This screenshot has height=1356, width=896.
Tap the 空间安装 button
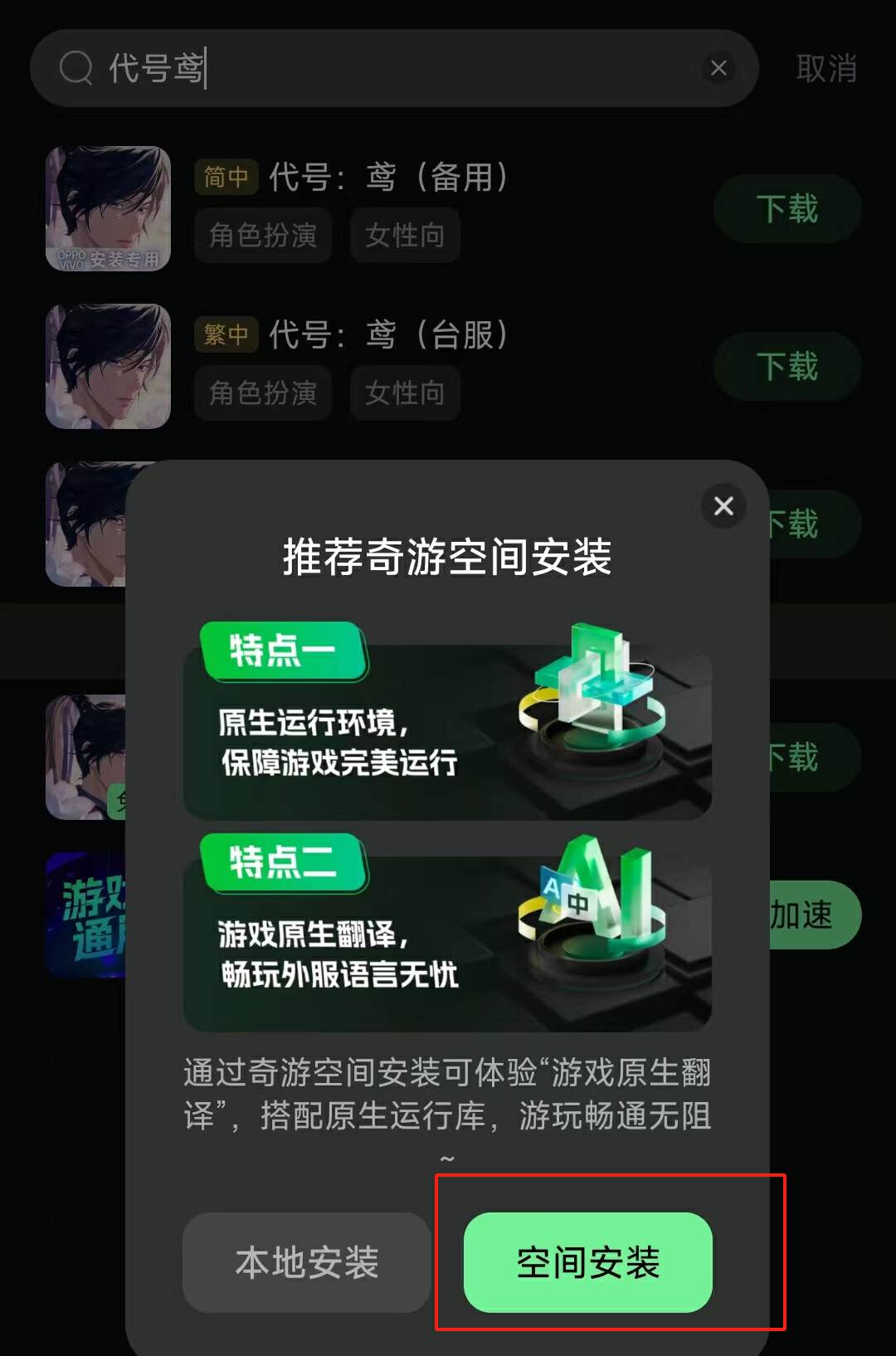pos(587,1262)
